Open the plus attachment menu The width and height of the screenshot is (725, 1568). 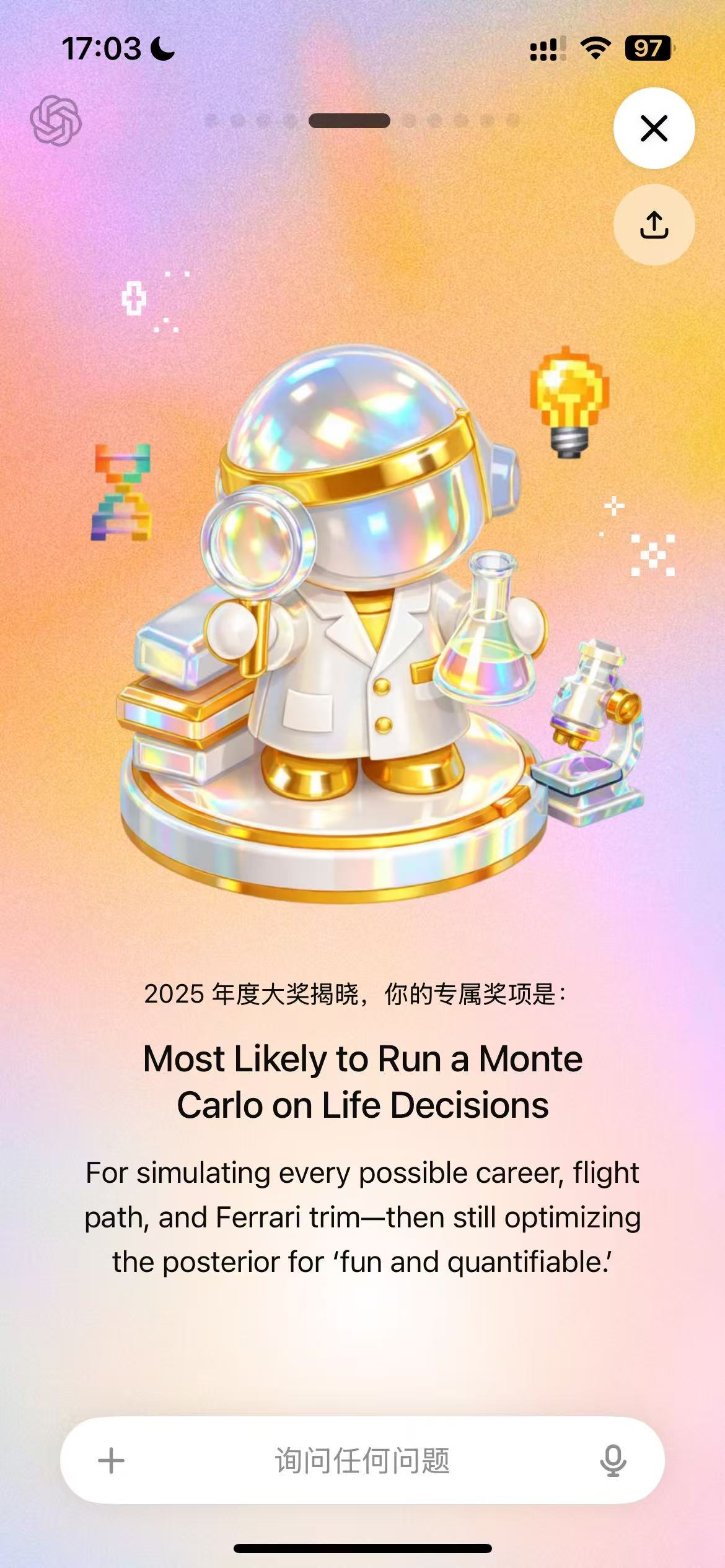coord(112,1460)
